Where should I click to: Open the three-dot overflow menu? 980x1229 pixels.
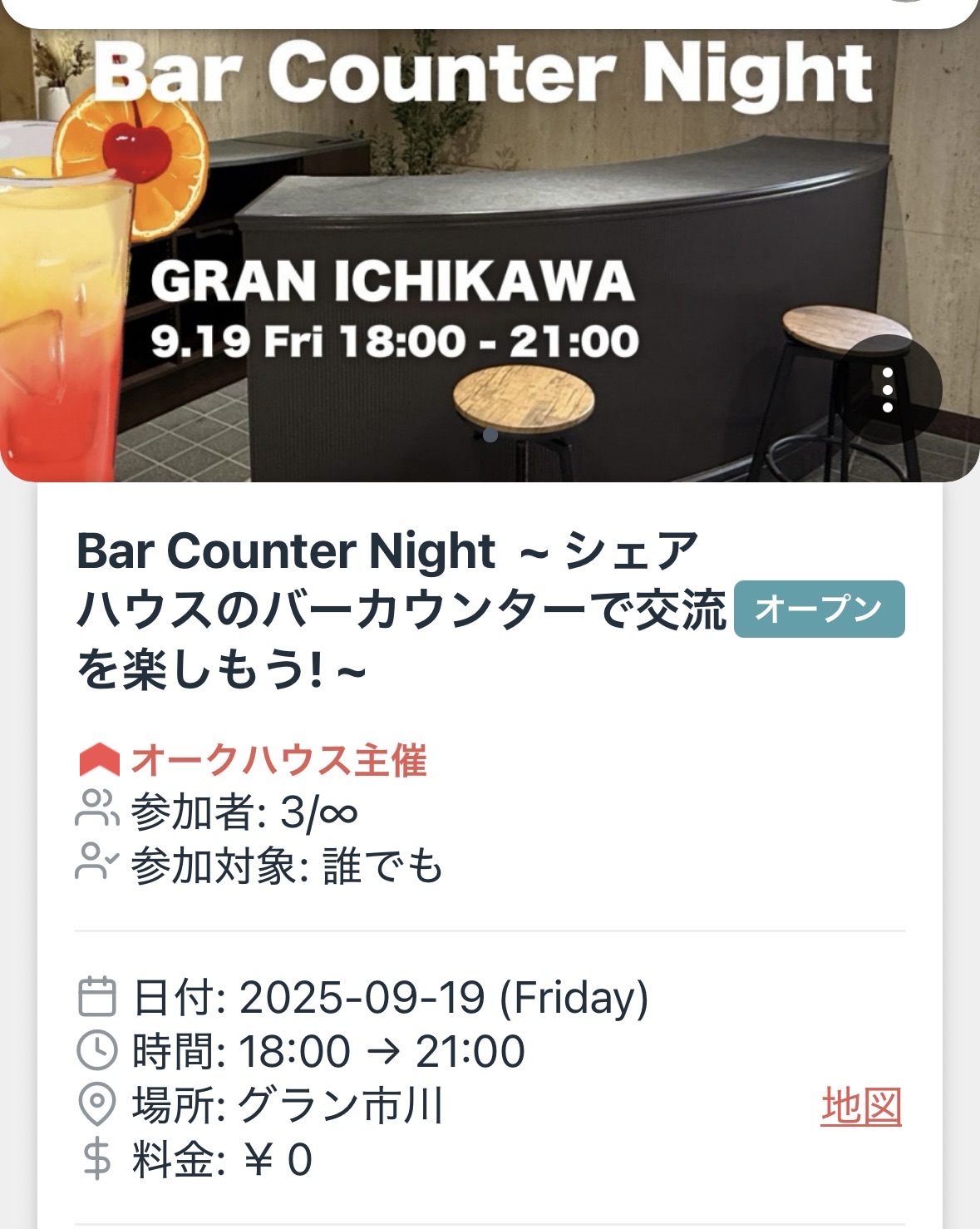[888, 389]
